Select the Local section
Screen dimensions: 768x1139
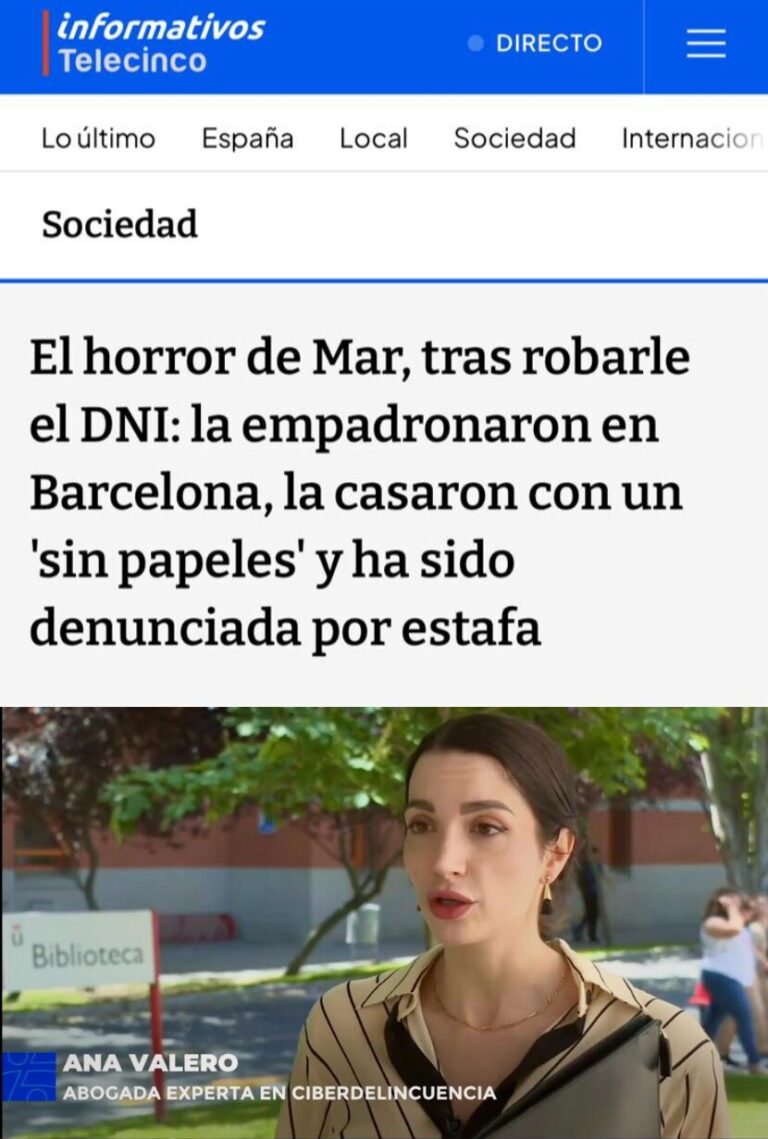pyautogui.click(x=373, y=138)
